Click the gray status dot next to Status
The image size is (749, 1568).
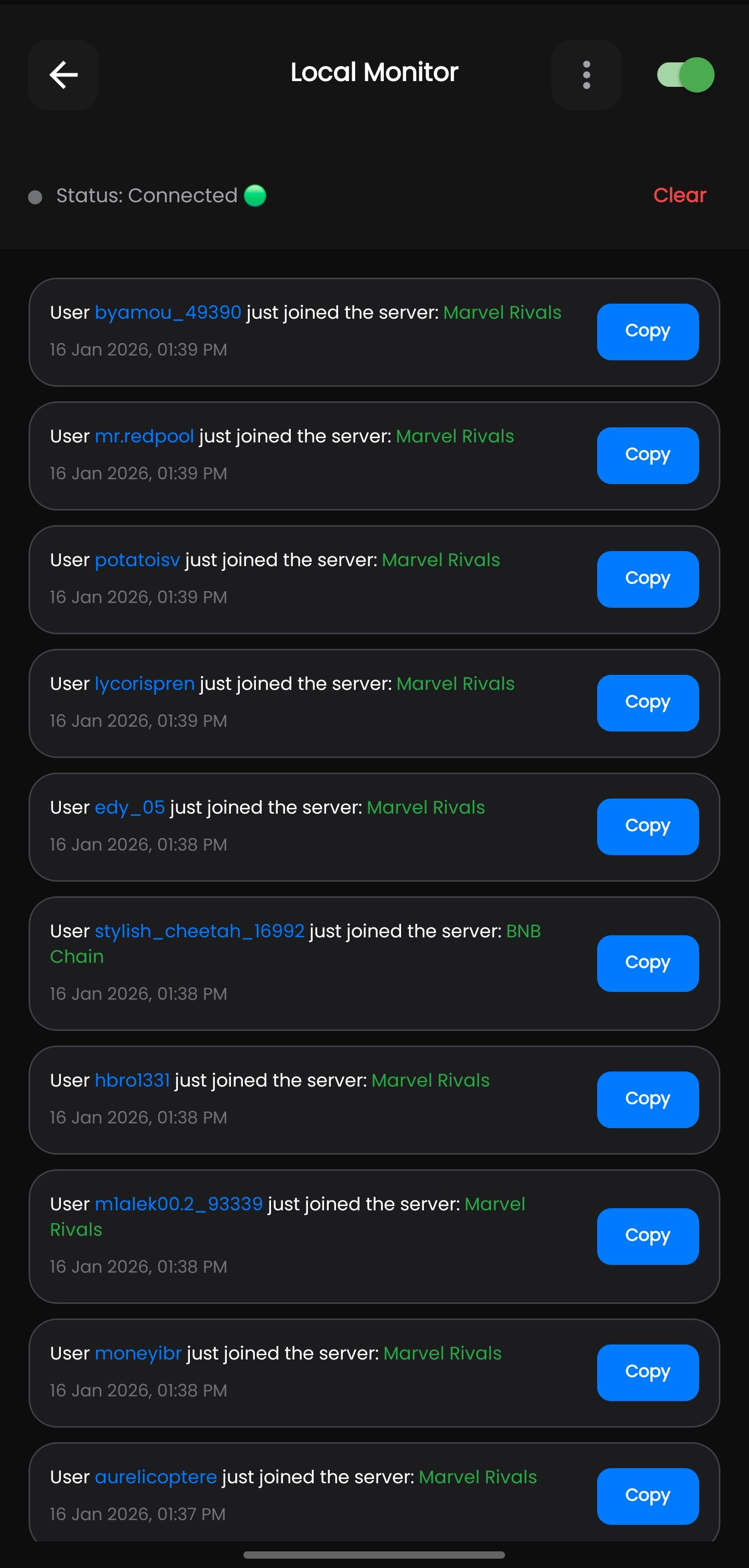tap(35, 196)
